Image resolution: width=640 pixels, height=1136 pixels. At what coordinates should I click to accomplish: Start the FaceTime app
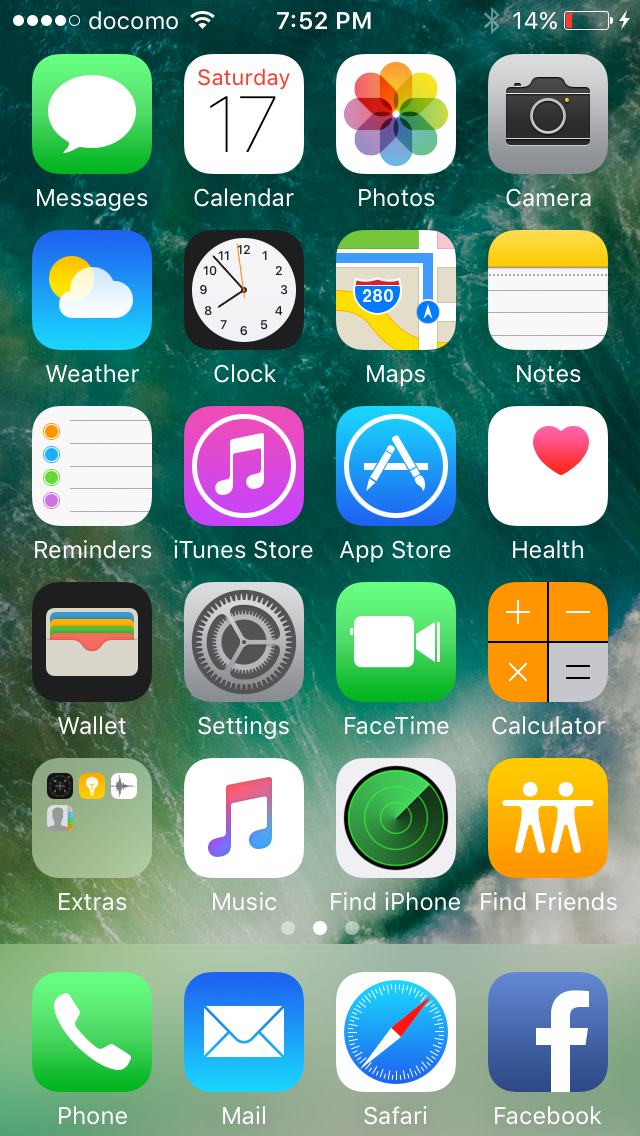(396, 642)
